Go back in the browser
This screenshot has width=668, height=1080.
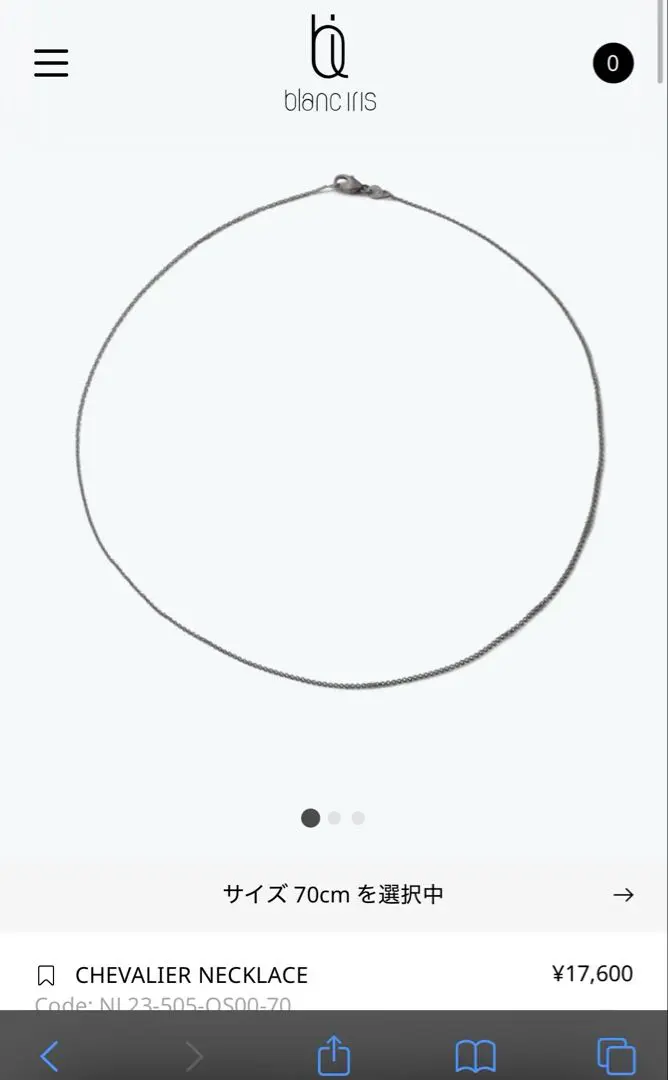pos(50,1055)
